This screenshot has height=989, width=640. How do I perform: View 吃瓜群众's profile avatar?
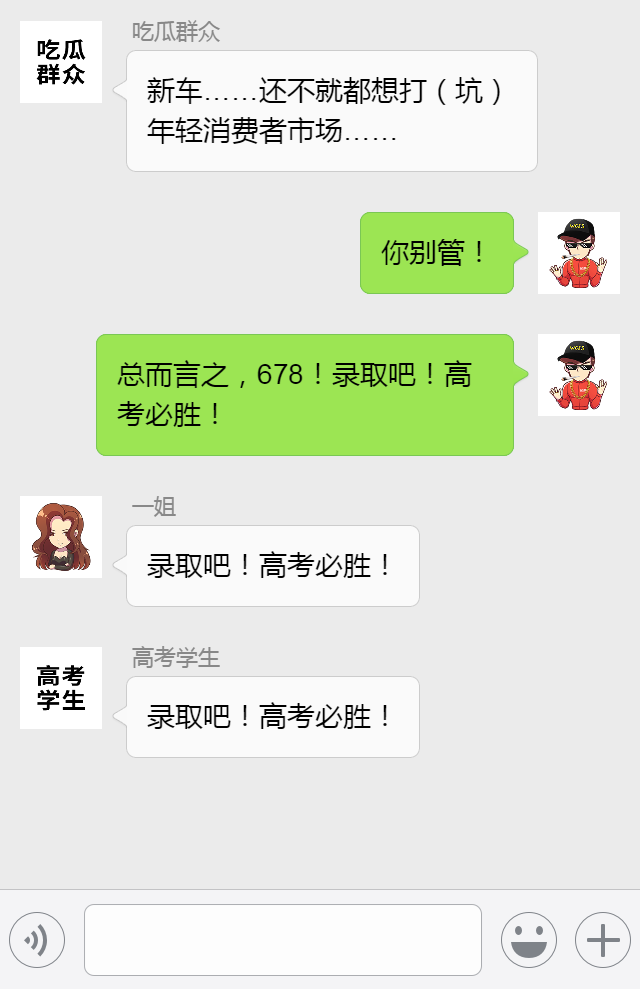(x=61, y=62)
